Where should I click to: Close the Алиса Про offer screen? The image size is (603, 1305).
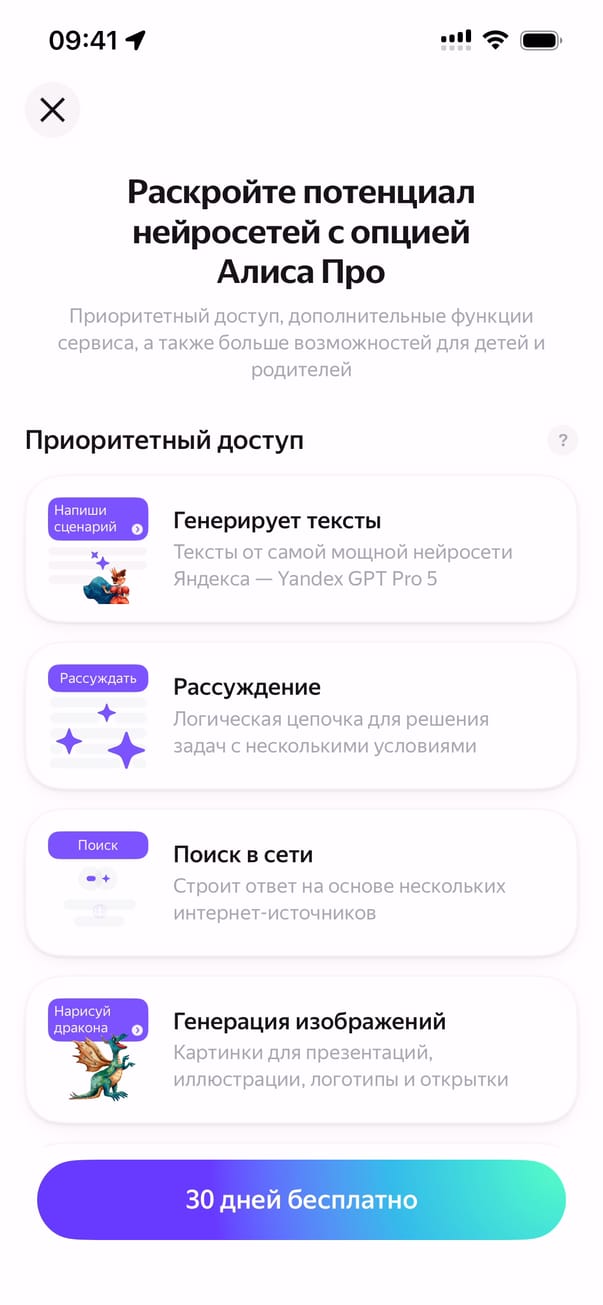pos(52,109)
